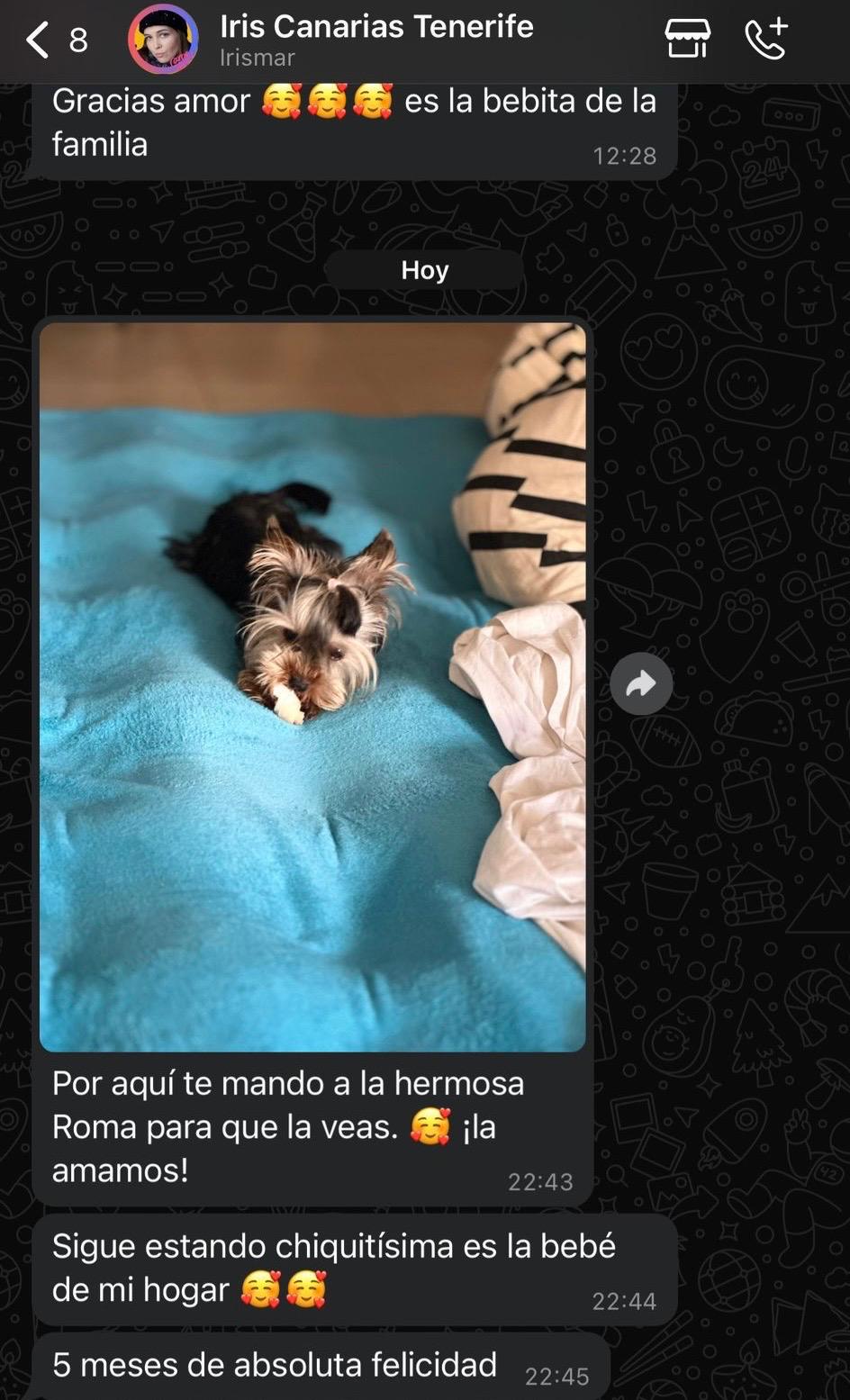Open Iris Canarias Tenerife contact info
Image resolution: width=850 pixels, height=1400 pixels.
[x=376, y=40]
